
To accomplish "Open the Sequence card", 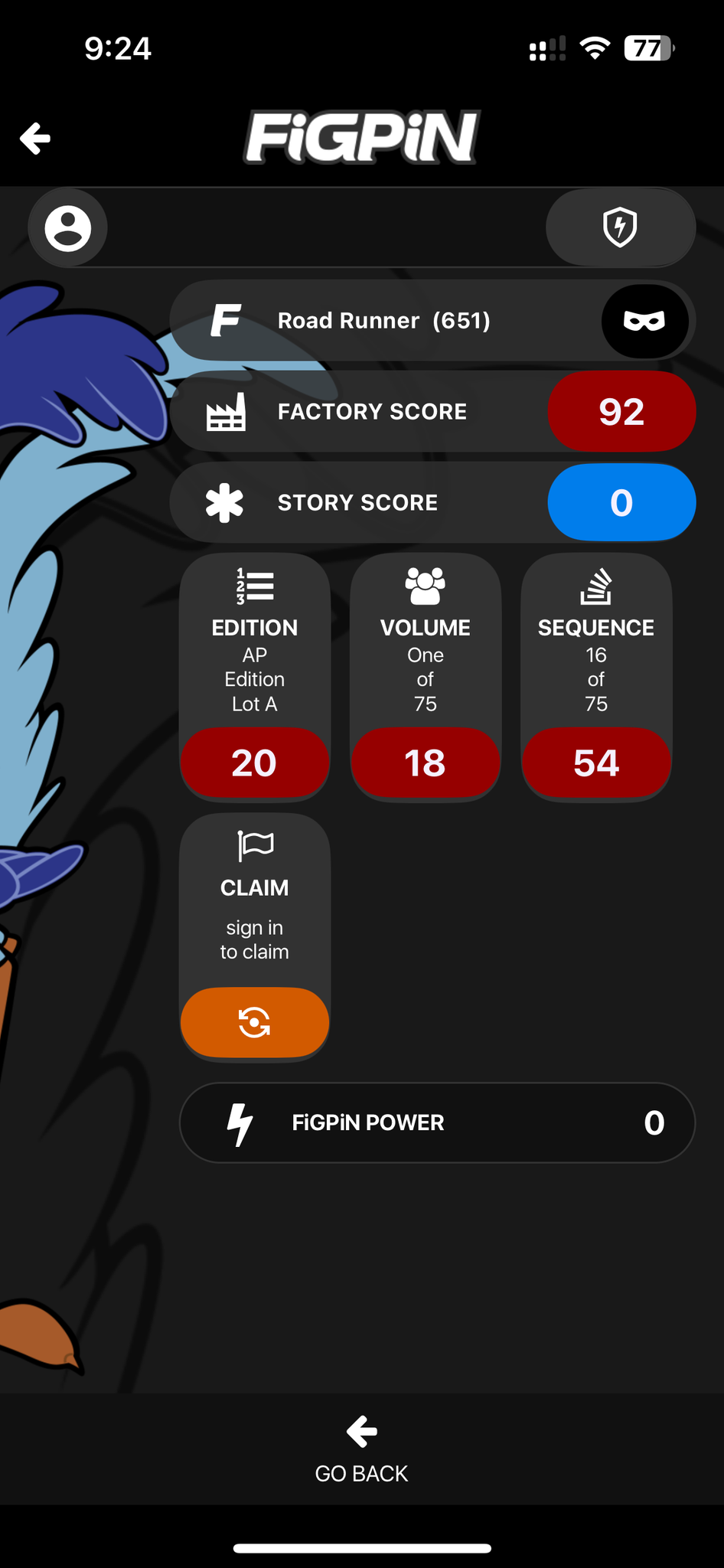I will tap(596, 676).
